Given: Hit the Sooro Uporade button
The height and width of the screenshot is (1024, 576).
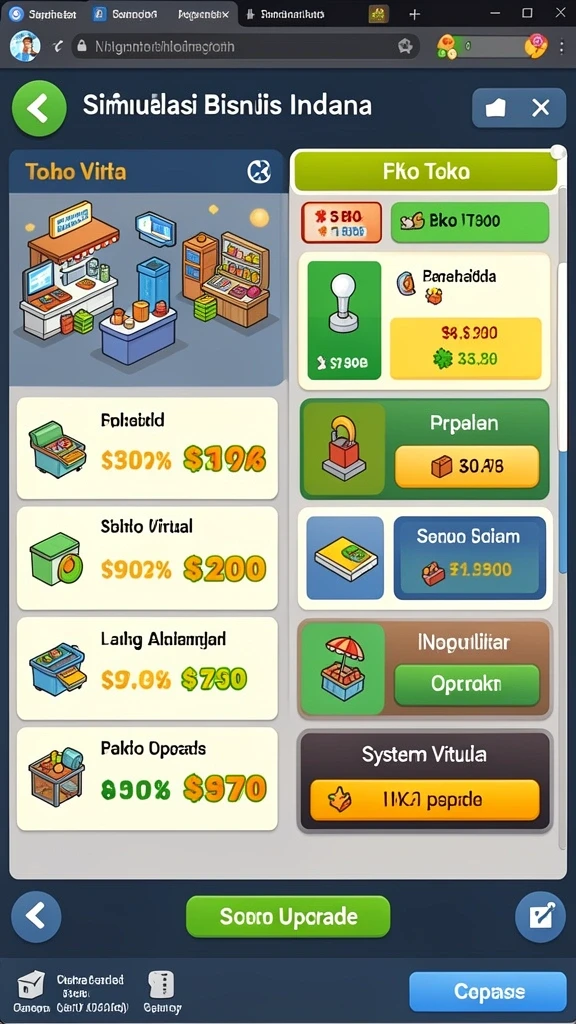Looking at the screenshot, I should [288, 916].
